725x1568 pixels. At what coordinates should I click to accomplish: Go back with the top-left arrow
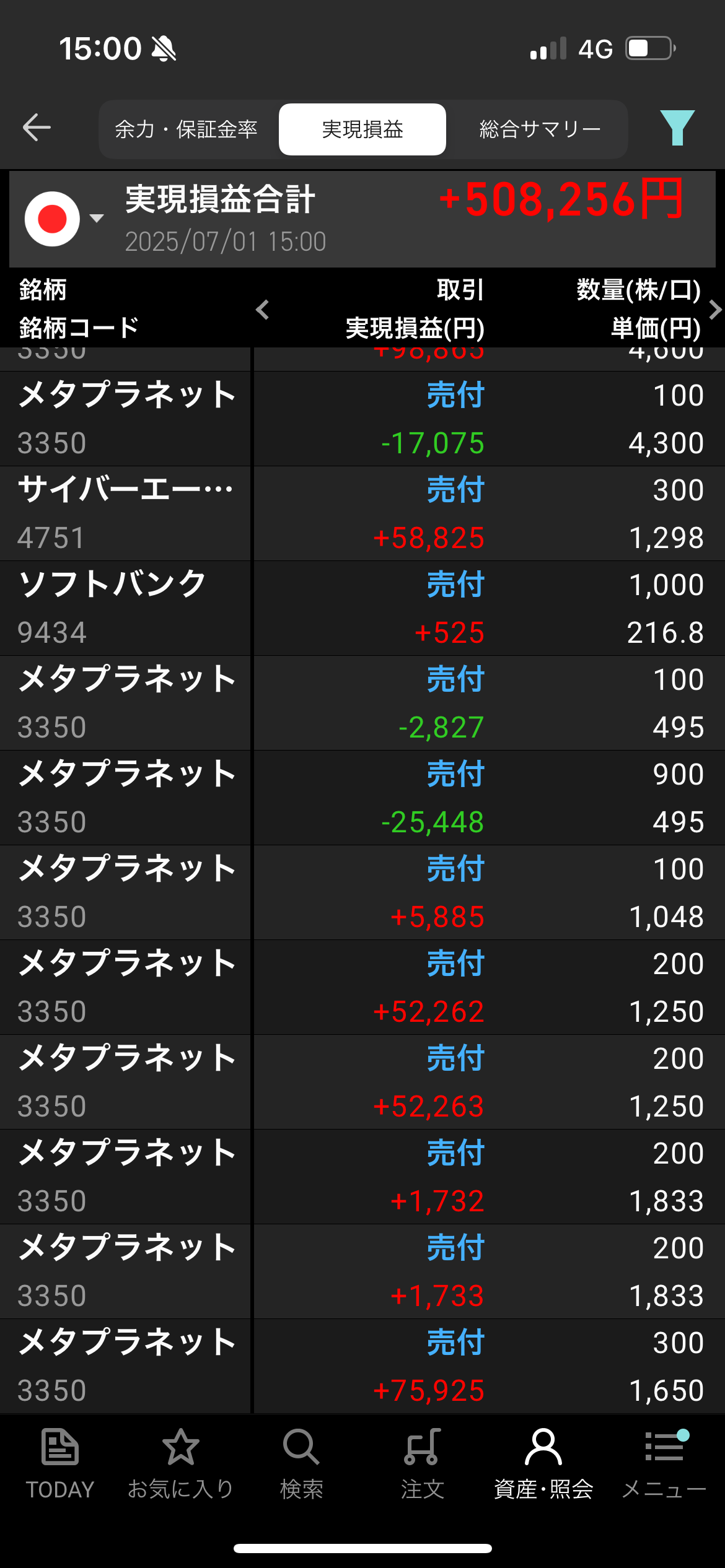(37, 128)
